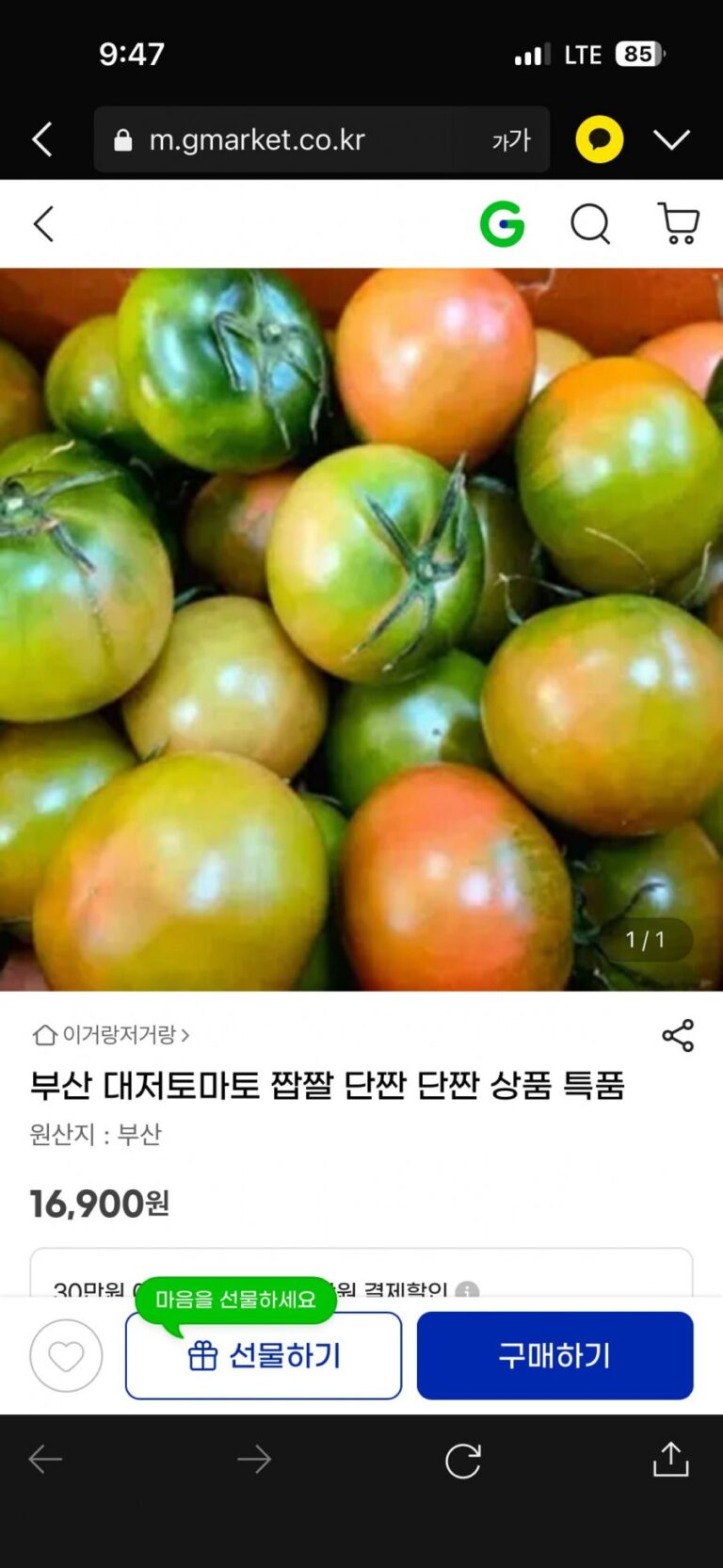Reload the page in browser toolbar
The image size is (723, 1568).
click(462, 1460)
